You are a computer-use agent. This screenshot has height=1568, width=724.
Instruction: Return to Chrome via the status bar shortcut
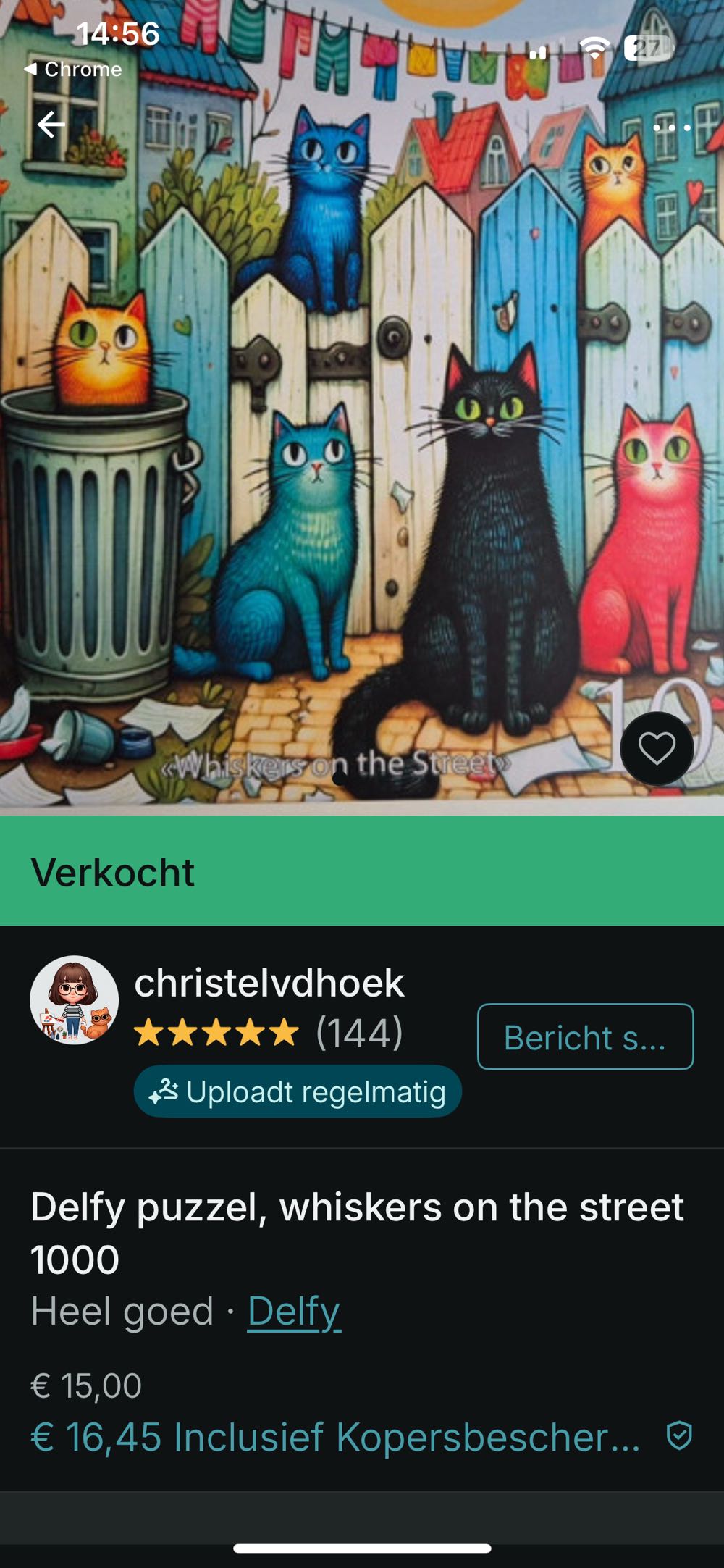coord(72,70)
